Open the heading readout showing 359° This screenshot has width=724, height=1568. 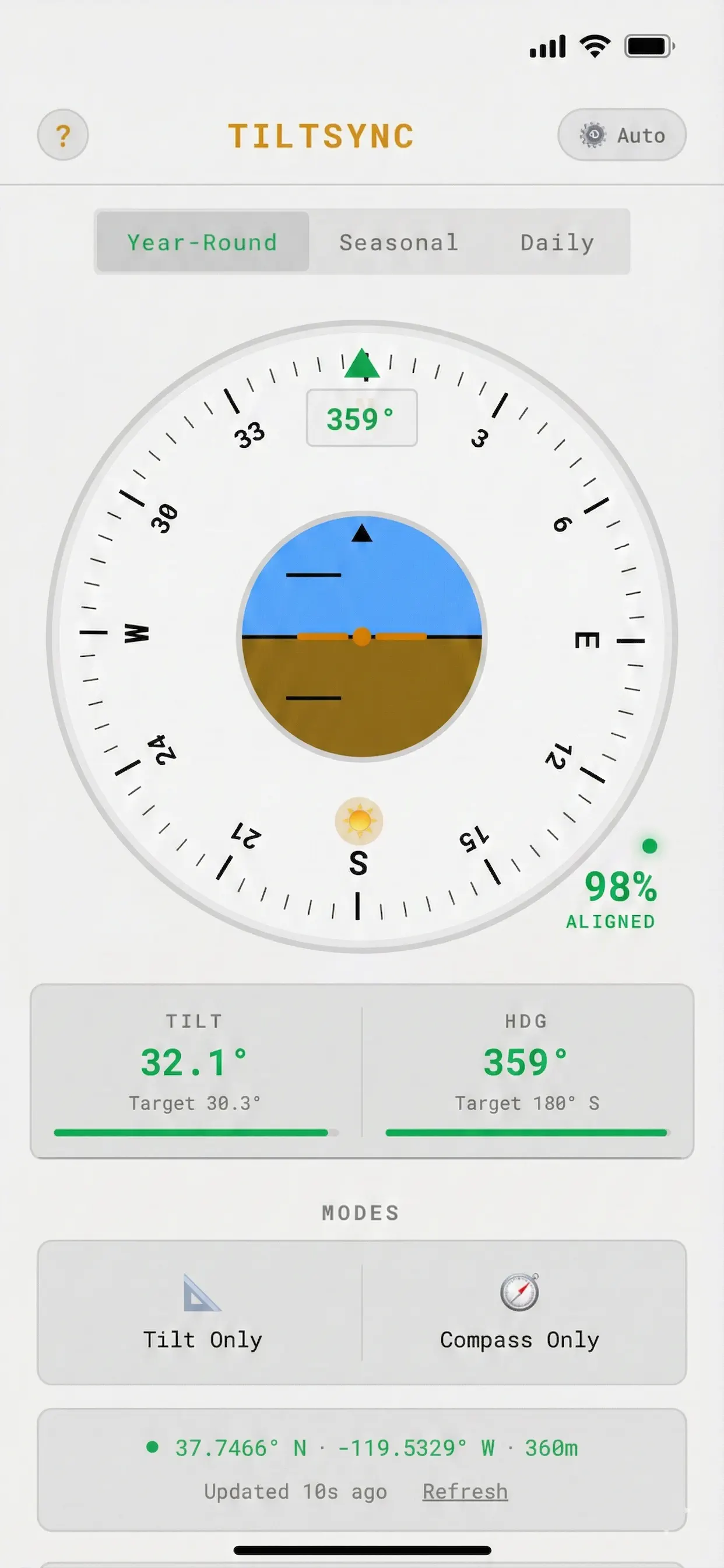pos(361,417)
